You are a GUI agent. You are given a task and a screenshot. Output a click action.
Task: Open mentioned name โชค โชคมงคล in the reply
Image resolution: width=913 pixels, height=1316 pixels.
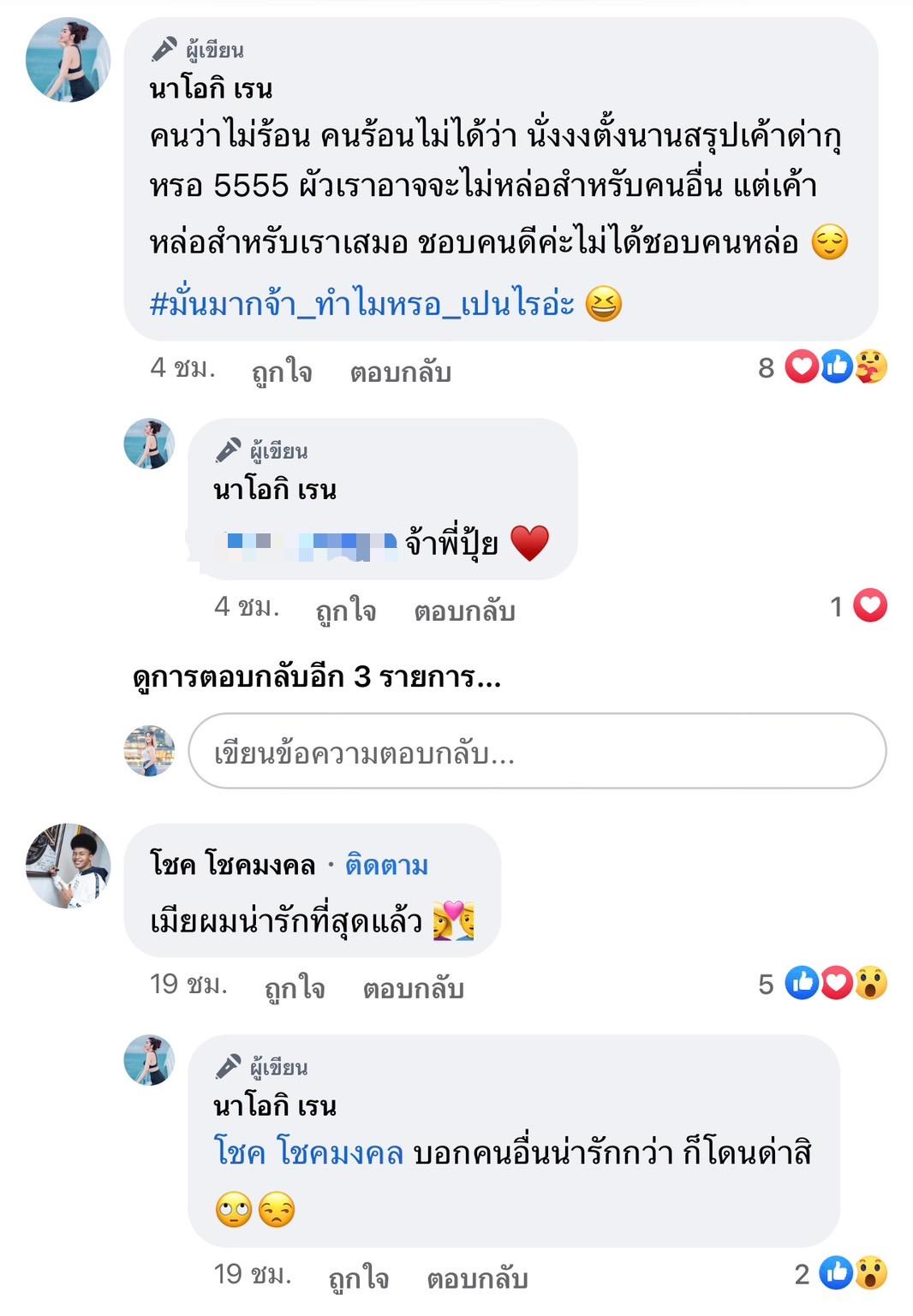point(308,1153)
